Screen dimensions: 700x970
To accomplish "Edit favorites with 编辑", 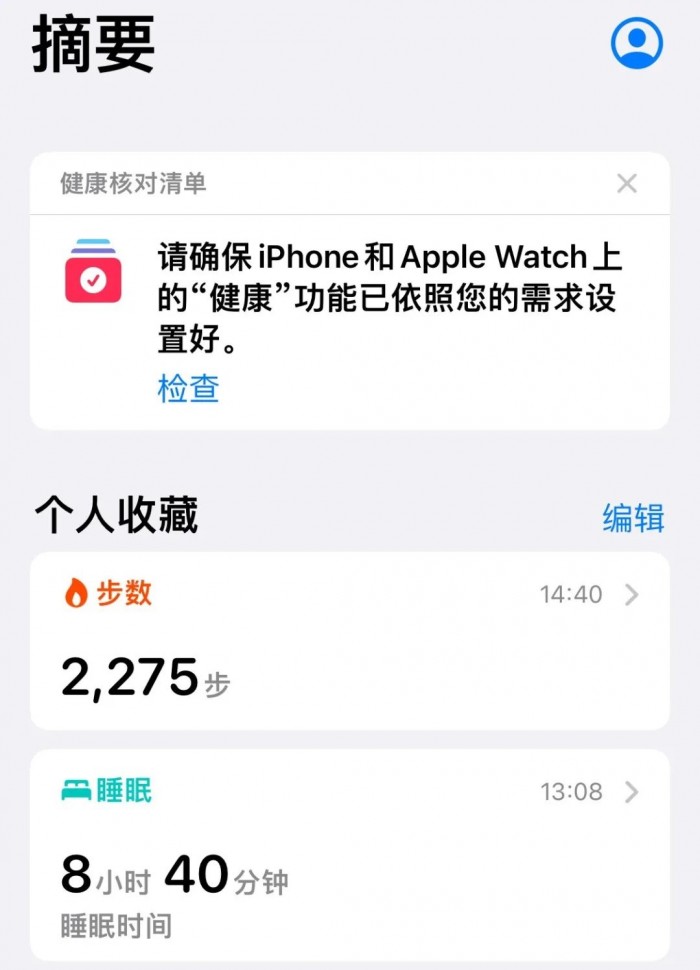I will [633, 517].
